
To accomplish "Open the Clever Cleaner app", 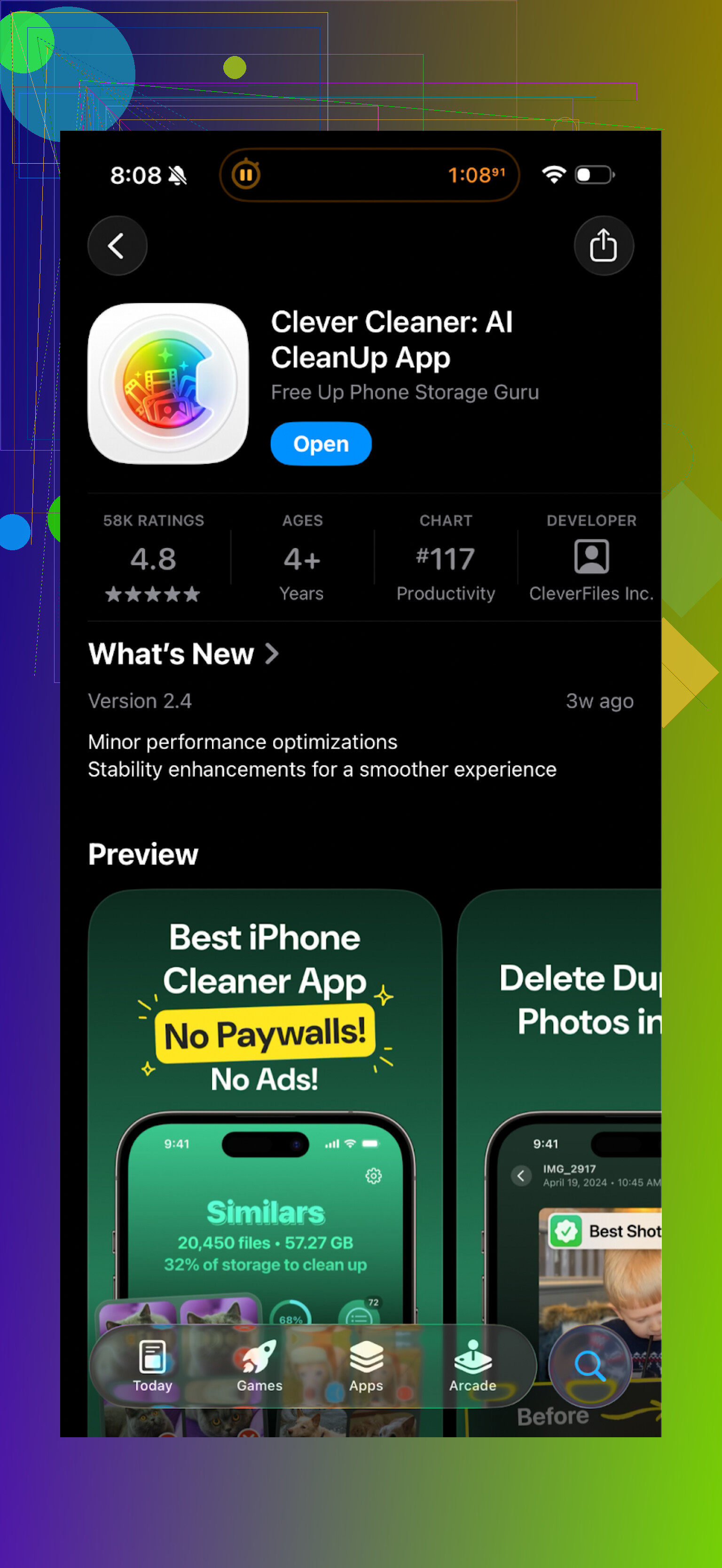I will coord(321,444).
